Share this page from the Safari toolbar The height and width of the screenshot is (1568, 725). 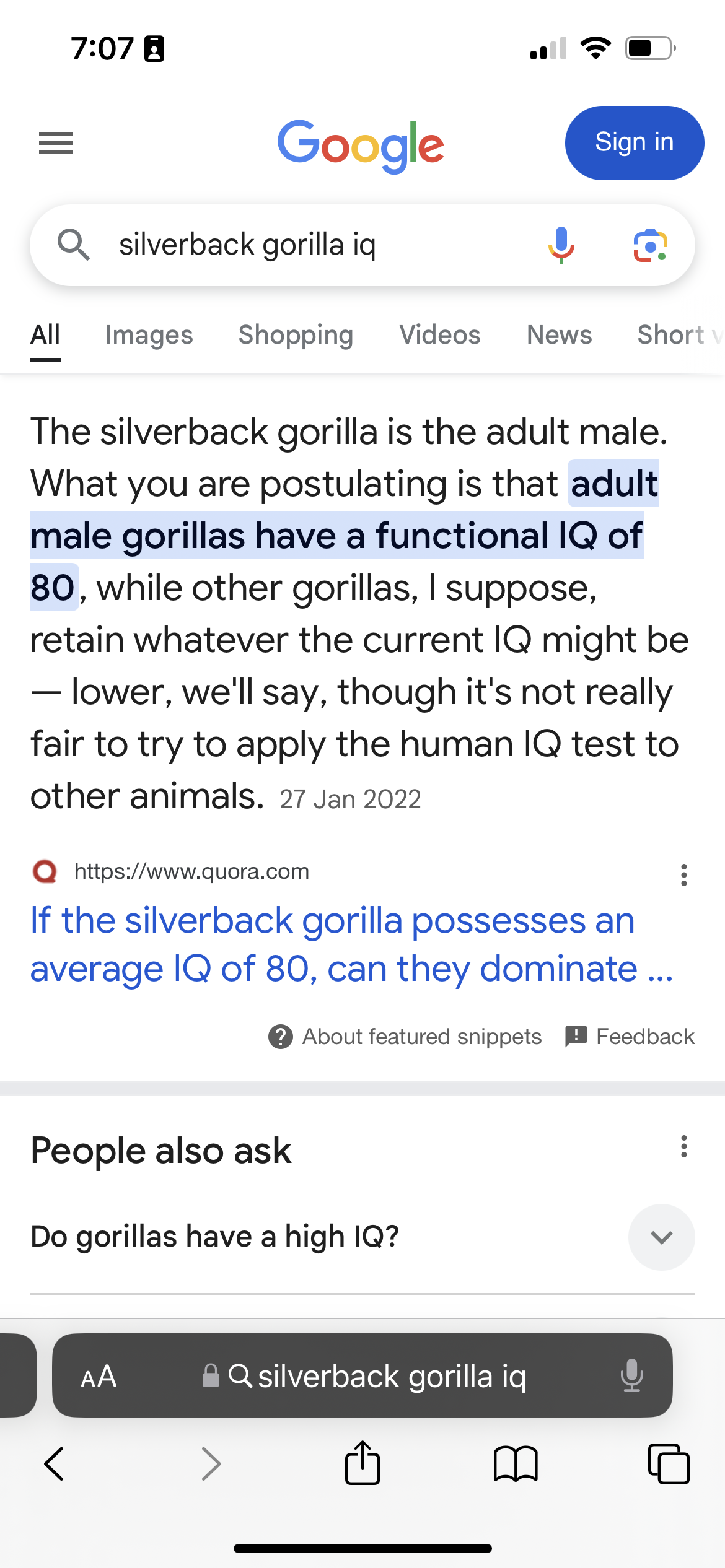[362, 1463]
